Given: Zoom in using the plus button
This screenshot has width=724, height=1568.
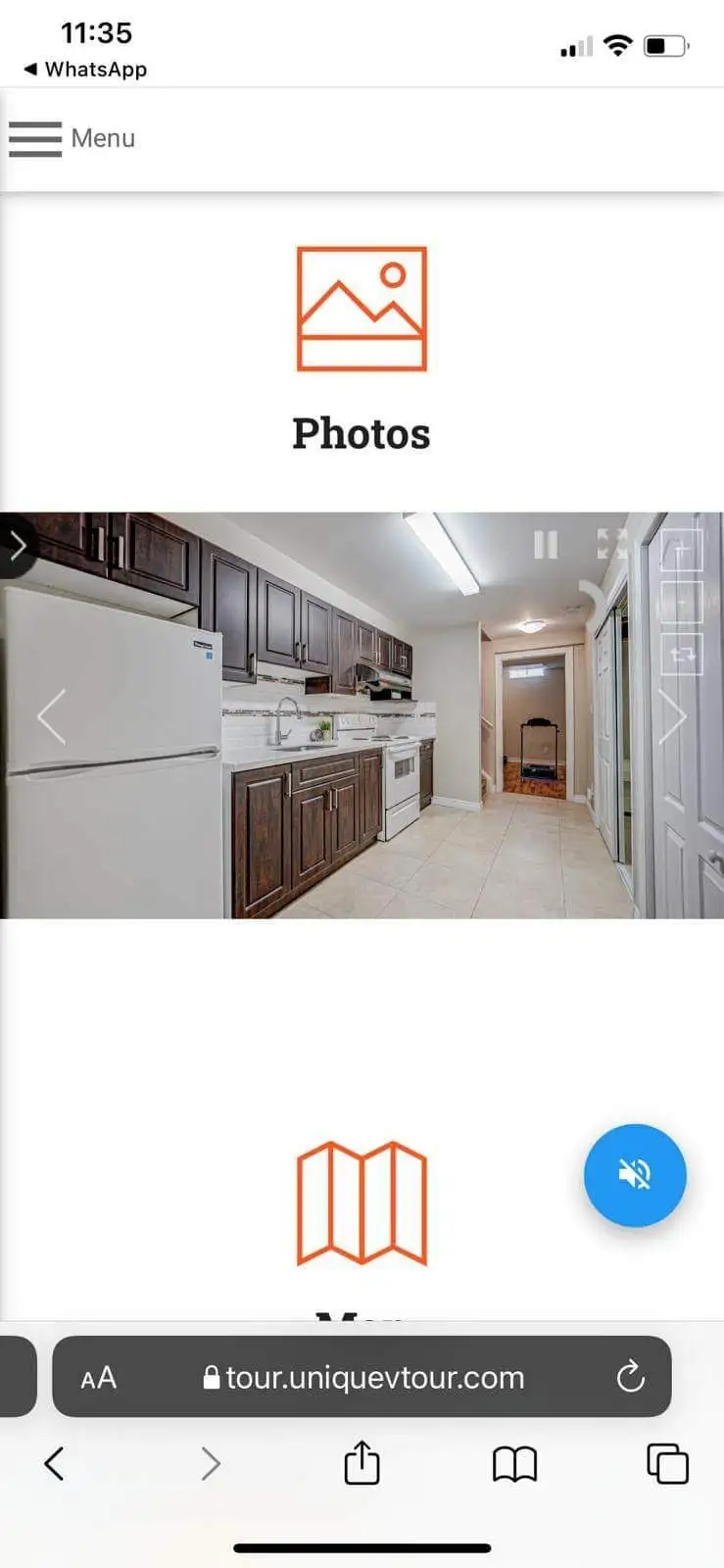Looking at the screenshot, I should [683, 551].
